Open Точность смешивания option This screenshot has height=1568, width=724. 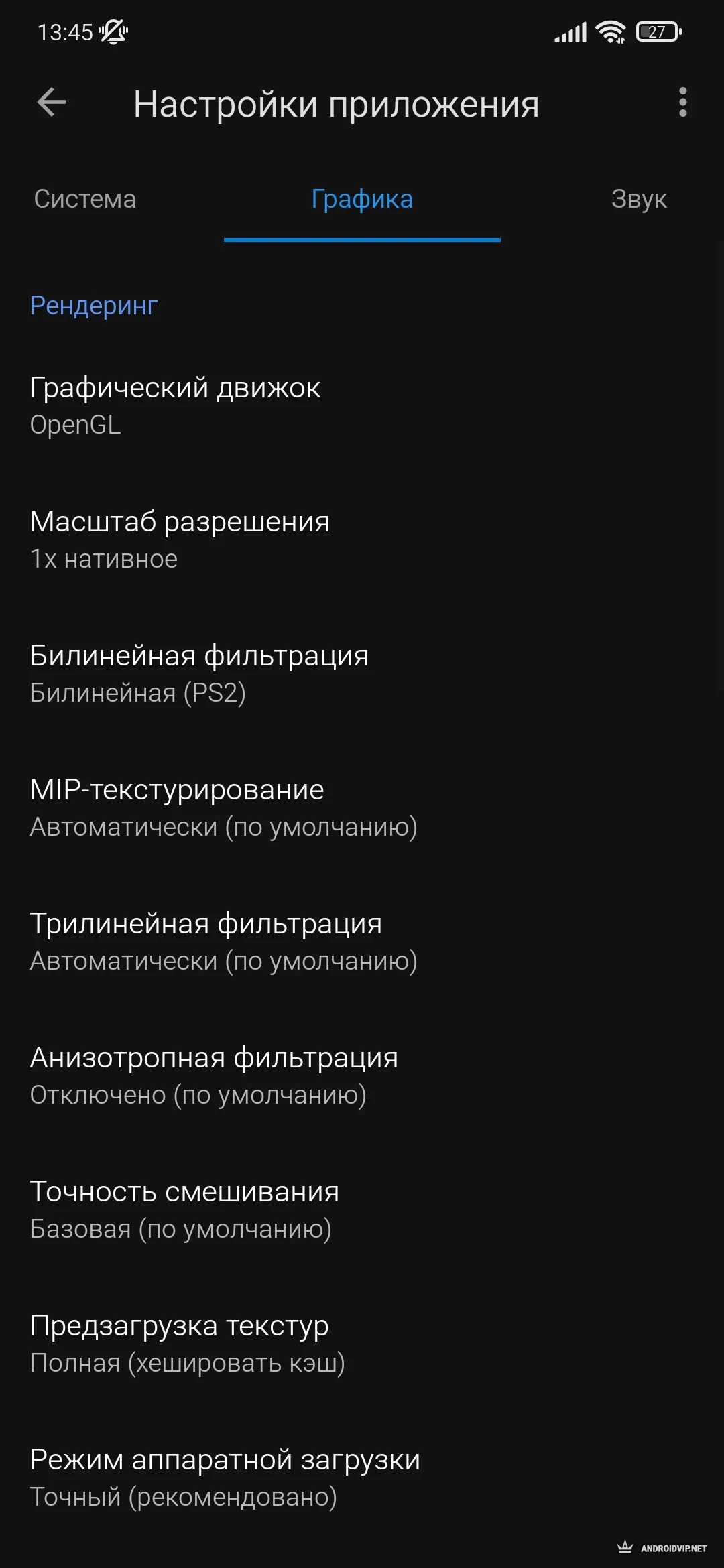(x=362, y=1210)
